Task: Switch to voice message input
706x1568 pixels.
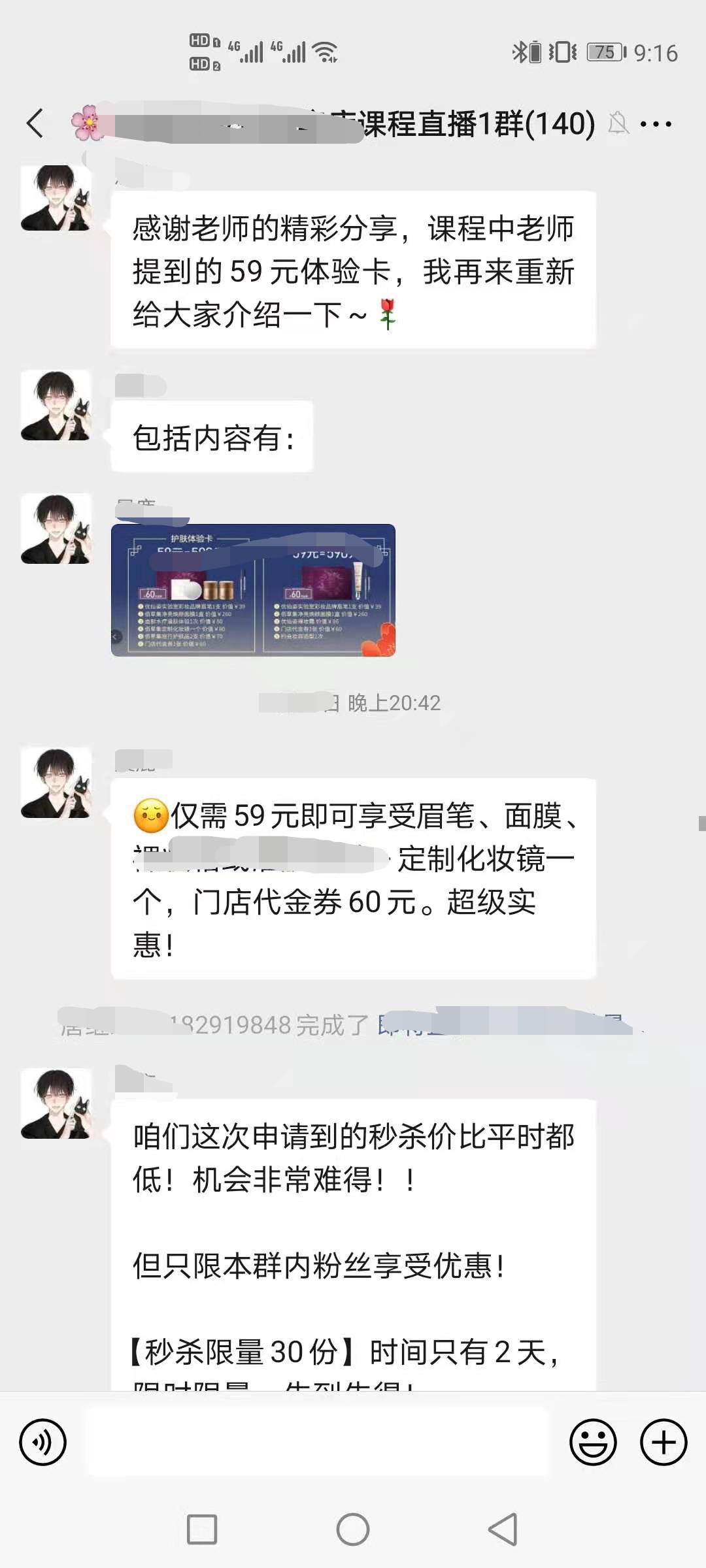Action: click(43, 1442)
